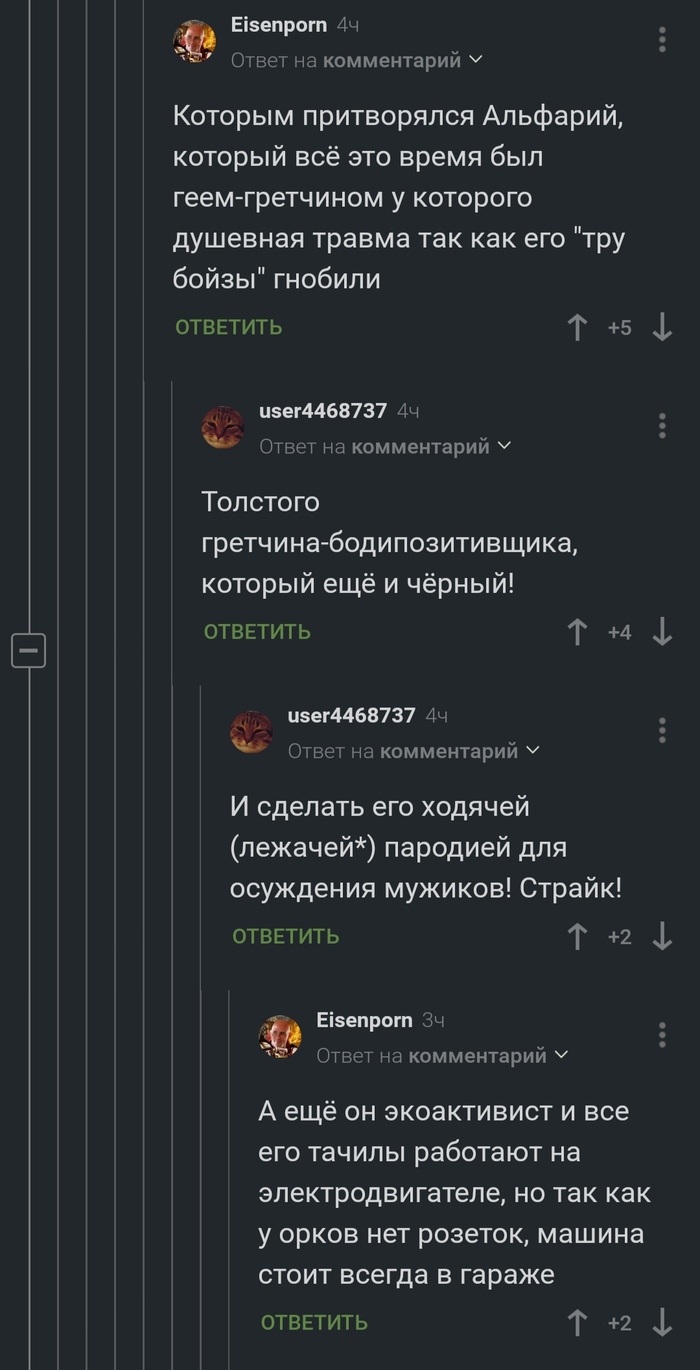Screen dimensions: 700x1370
Task: Downvote Eisenporn's comment rated +5
Action: (662, 327)
